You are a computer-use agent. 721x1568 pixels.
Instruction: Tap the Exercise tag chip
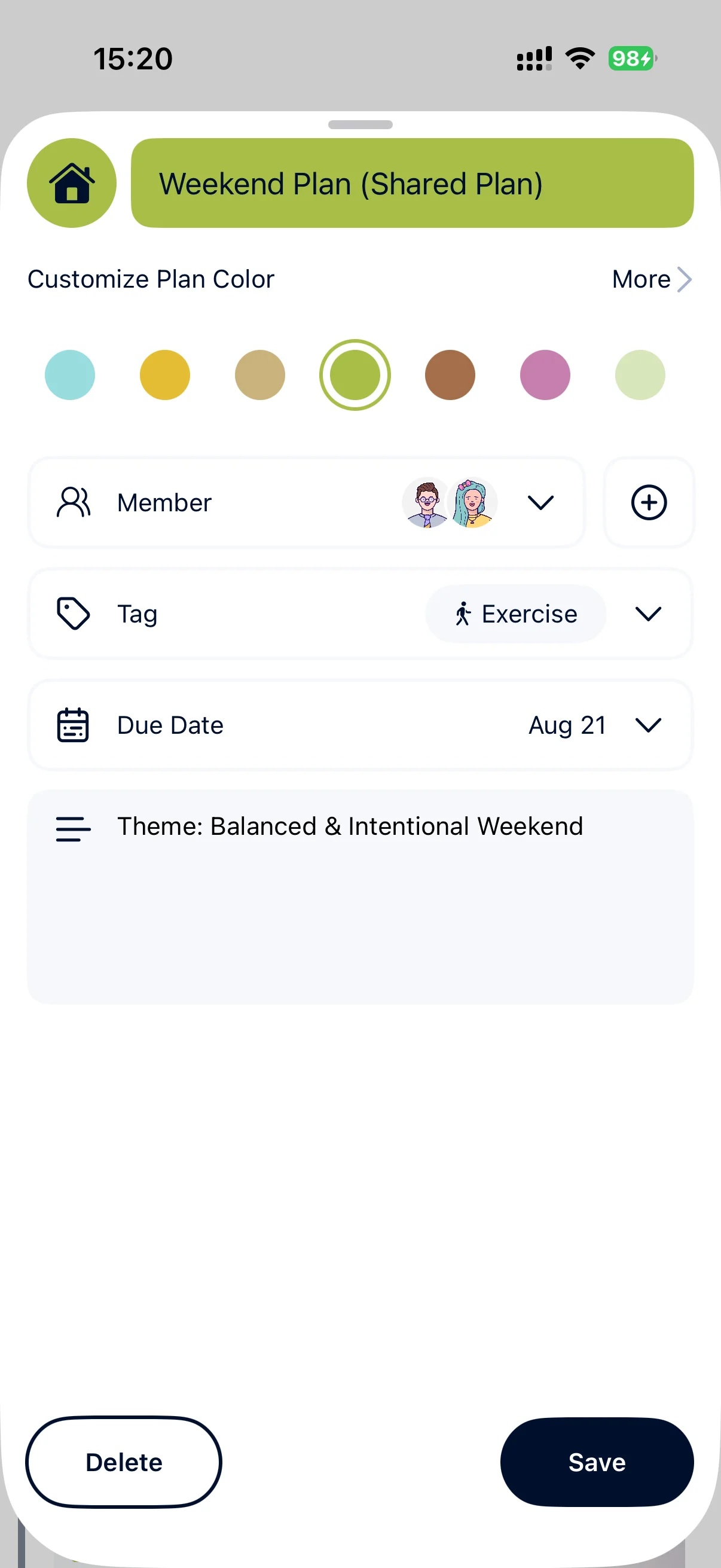(x=516, y=614)
